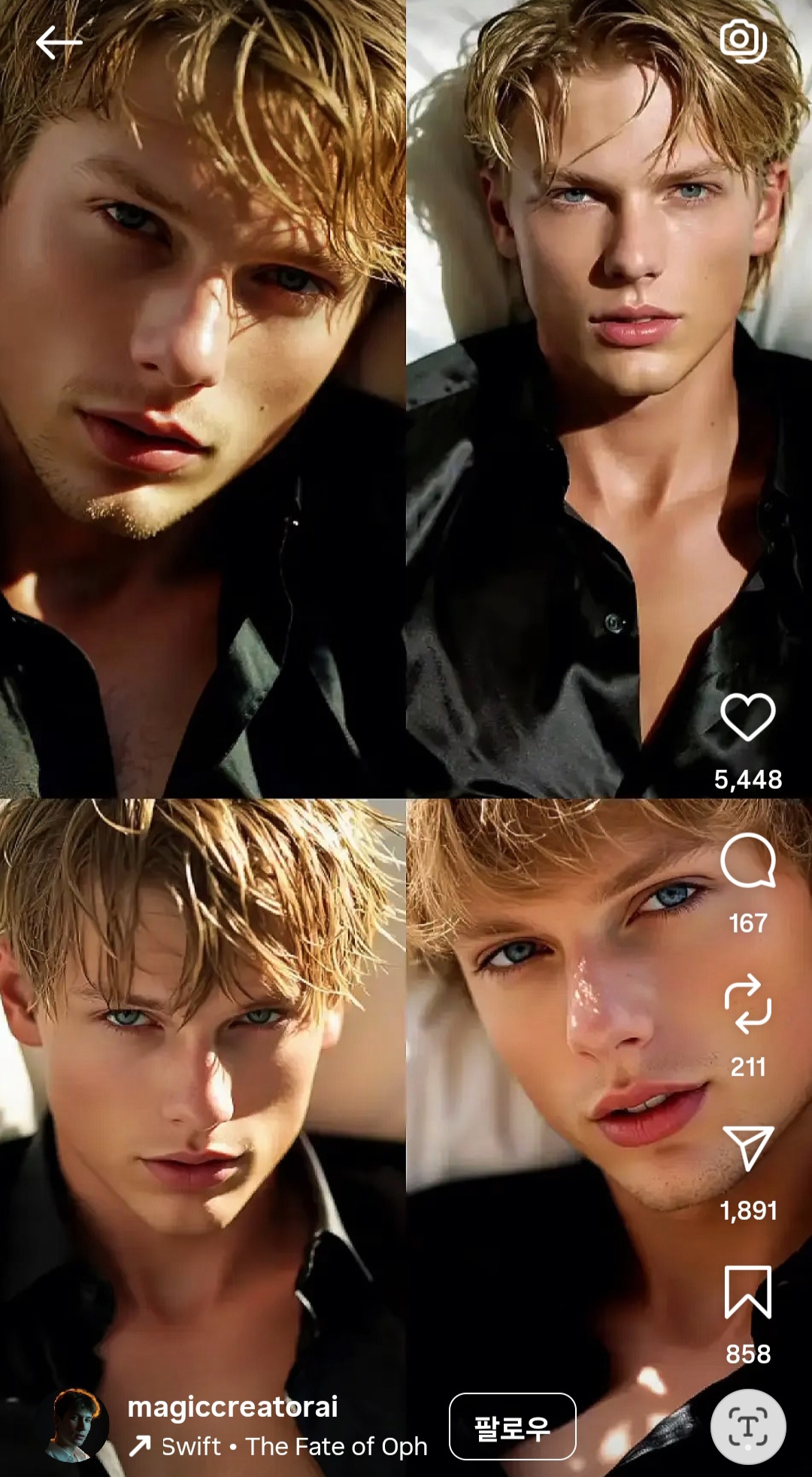Tap the text scan floating button
The width and height of the screenshot is (812, 1477).
coord(748,1427)
